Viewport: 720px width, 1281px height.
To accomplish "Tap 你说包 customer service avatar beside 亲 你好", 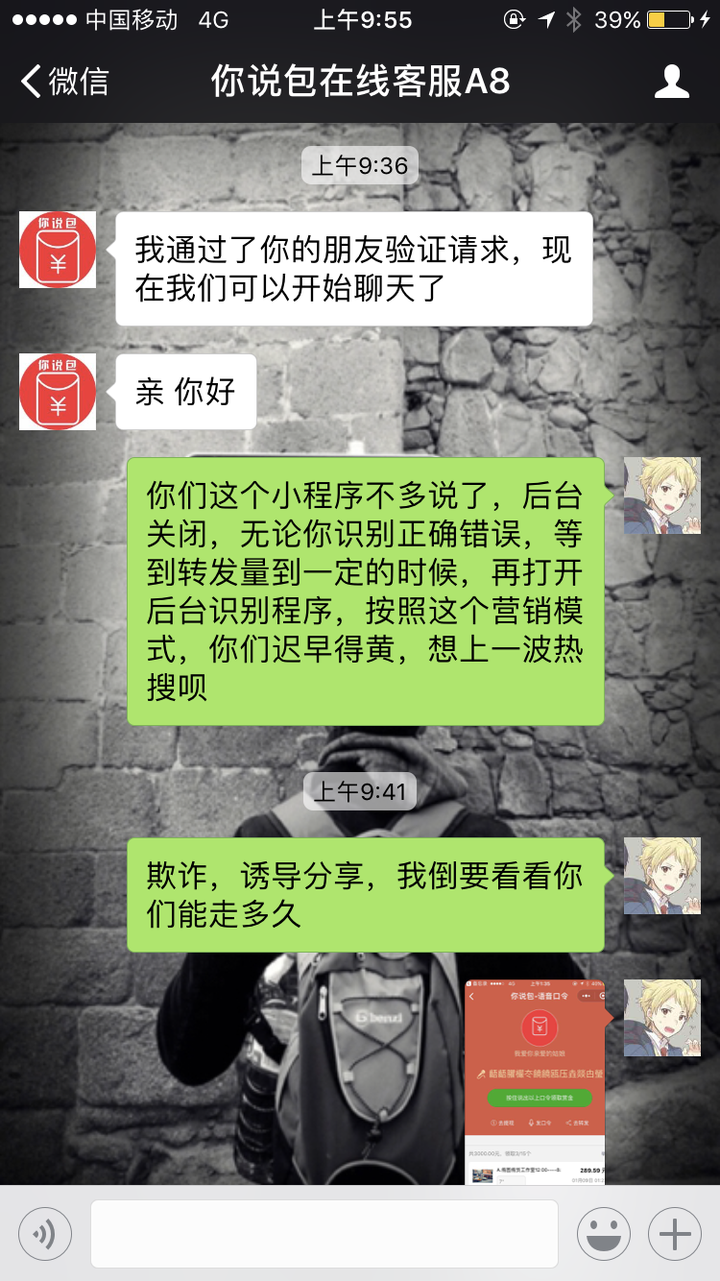I will 58,392.
